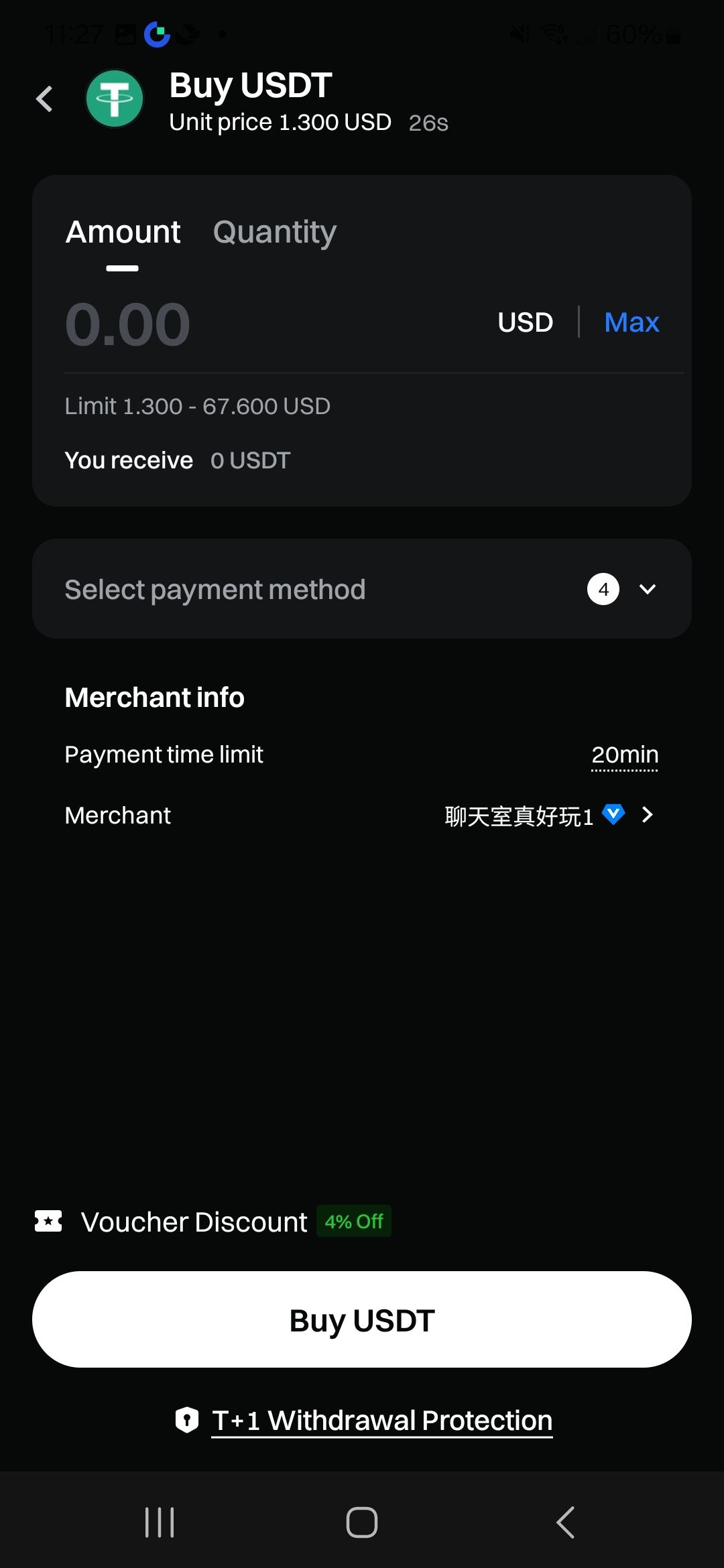The image size is (724, 1568).
Task: Open T+1 Withdrawal Protection link
Action: pyautogui.click(x=381, y=1421)
